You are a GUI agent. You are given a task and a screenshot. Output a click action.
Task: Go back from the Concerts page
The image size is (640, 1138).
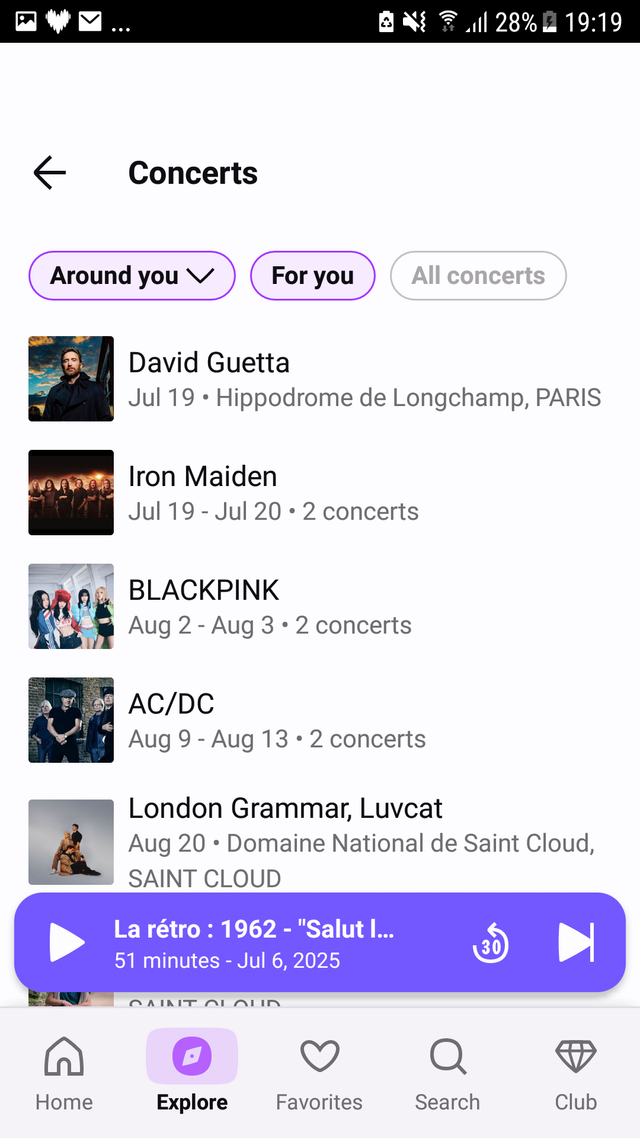point(49,173)
